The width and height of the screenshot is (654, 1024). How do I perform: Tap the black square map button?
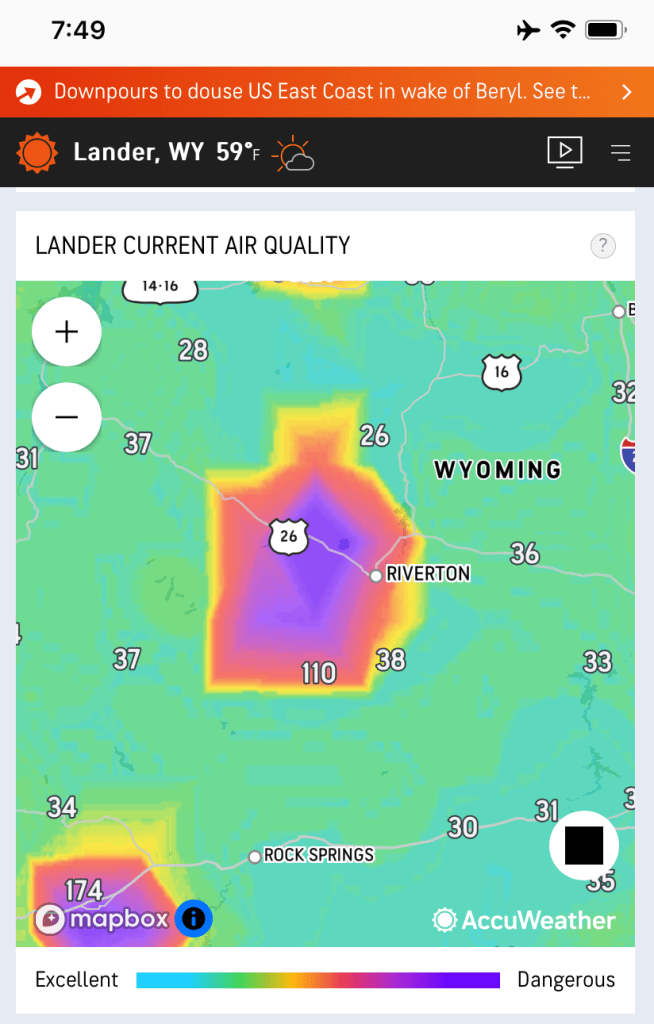pyautogui.click(x=584, y=845)
